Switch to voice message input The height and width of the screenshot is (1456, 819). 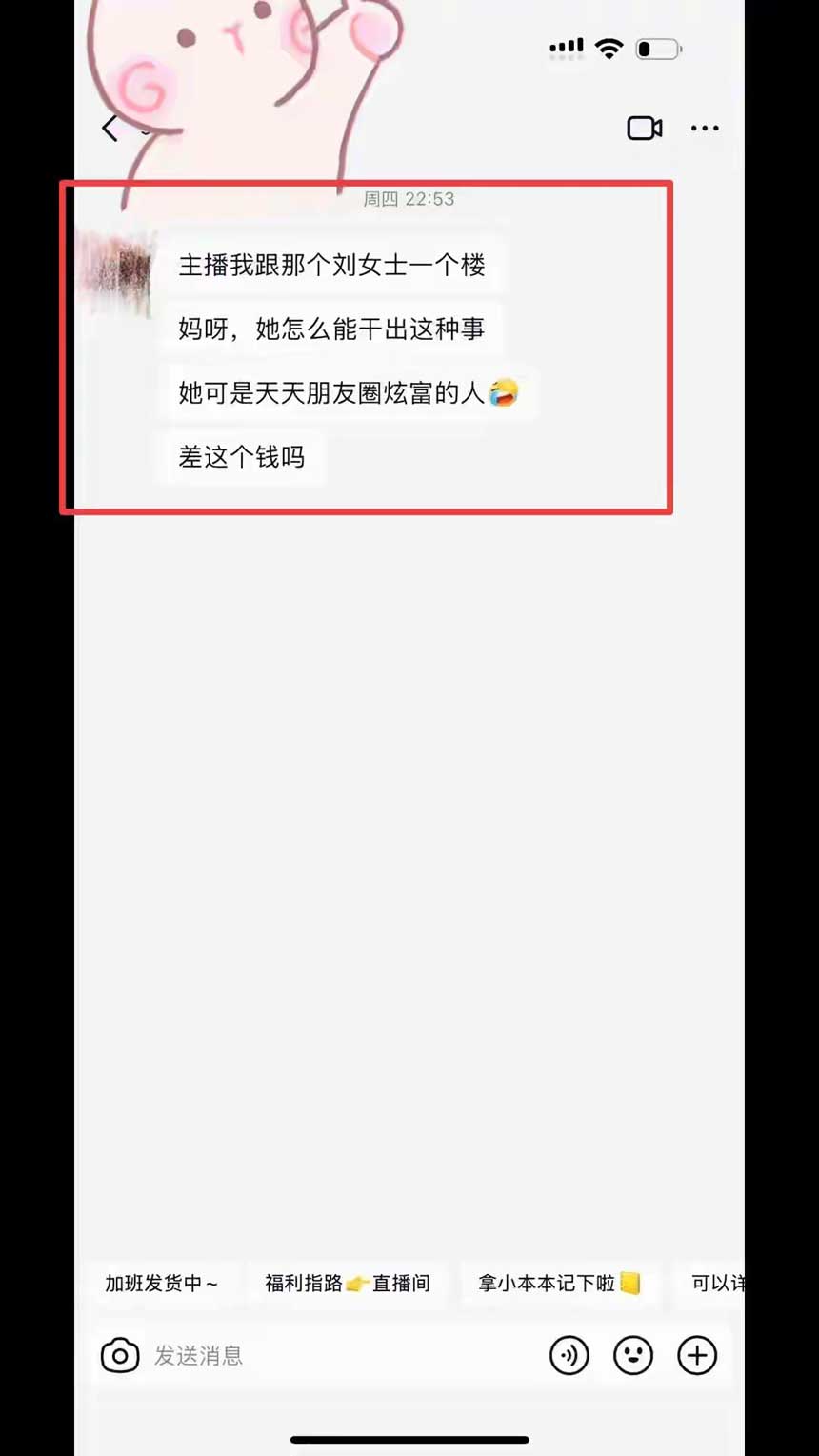click(569, 1355)
